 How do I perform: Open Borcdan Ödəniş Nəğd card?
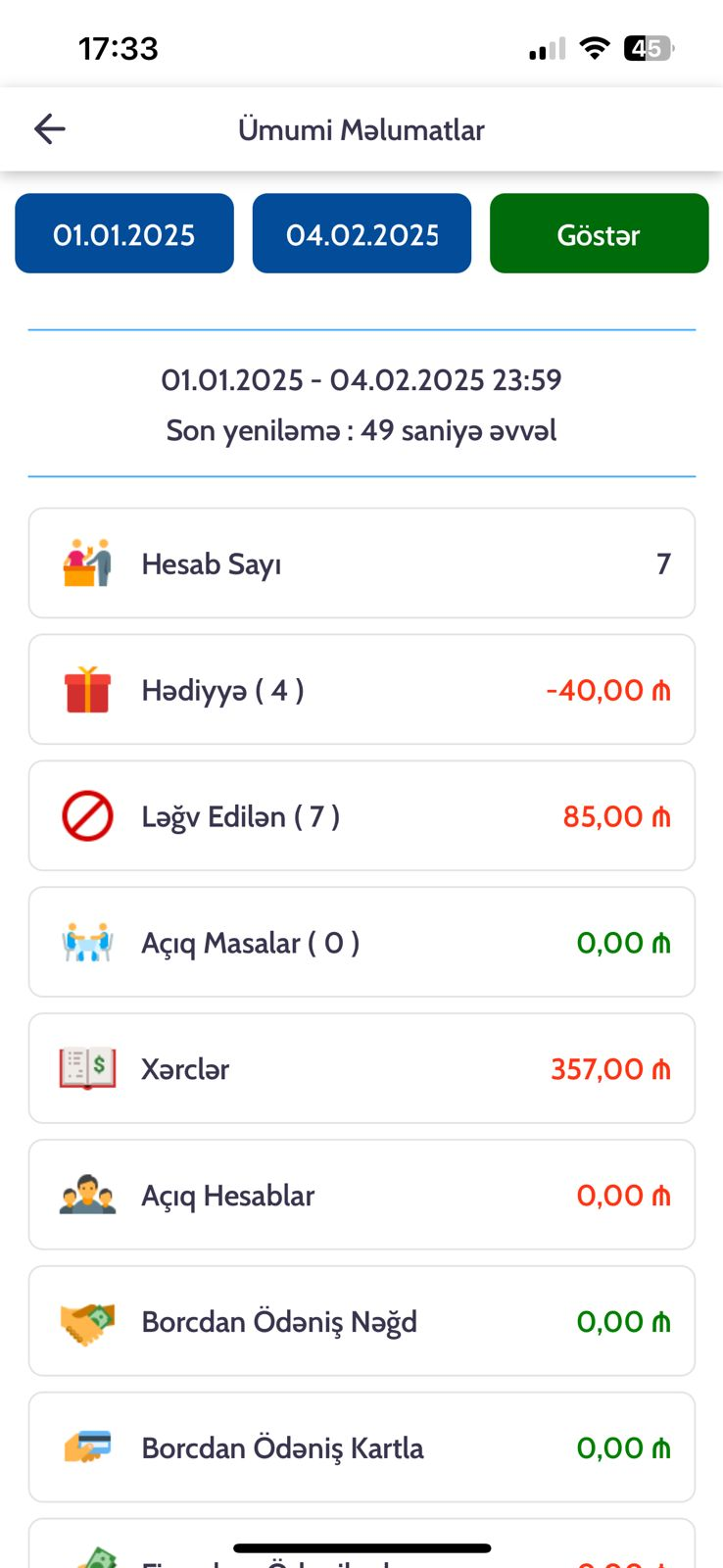coord(361,1322)
